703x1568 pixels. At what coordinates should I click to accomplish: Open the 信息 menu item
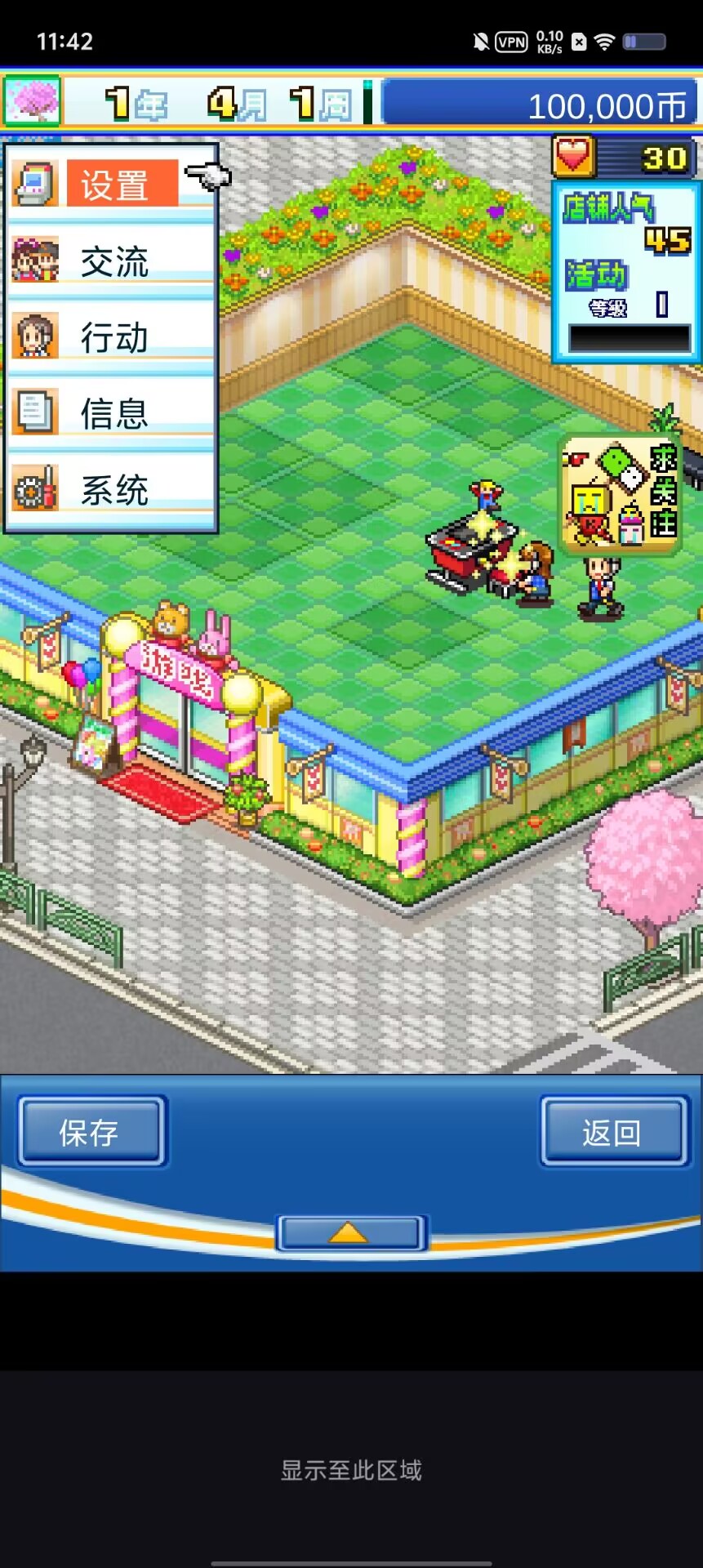pyautogui.click(x=111, y=413)
